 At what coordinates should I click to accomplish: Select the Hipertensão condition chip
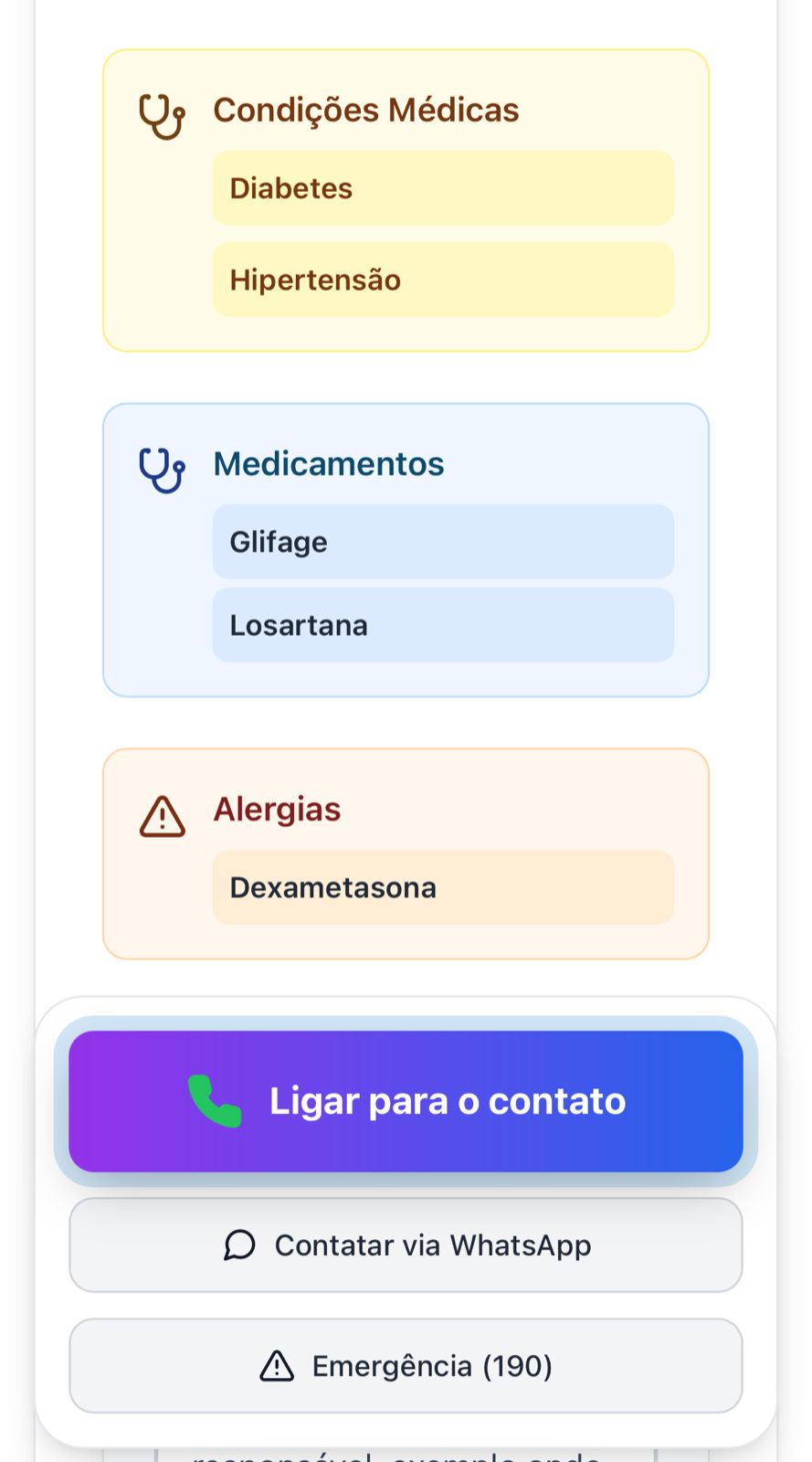443,280
